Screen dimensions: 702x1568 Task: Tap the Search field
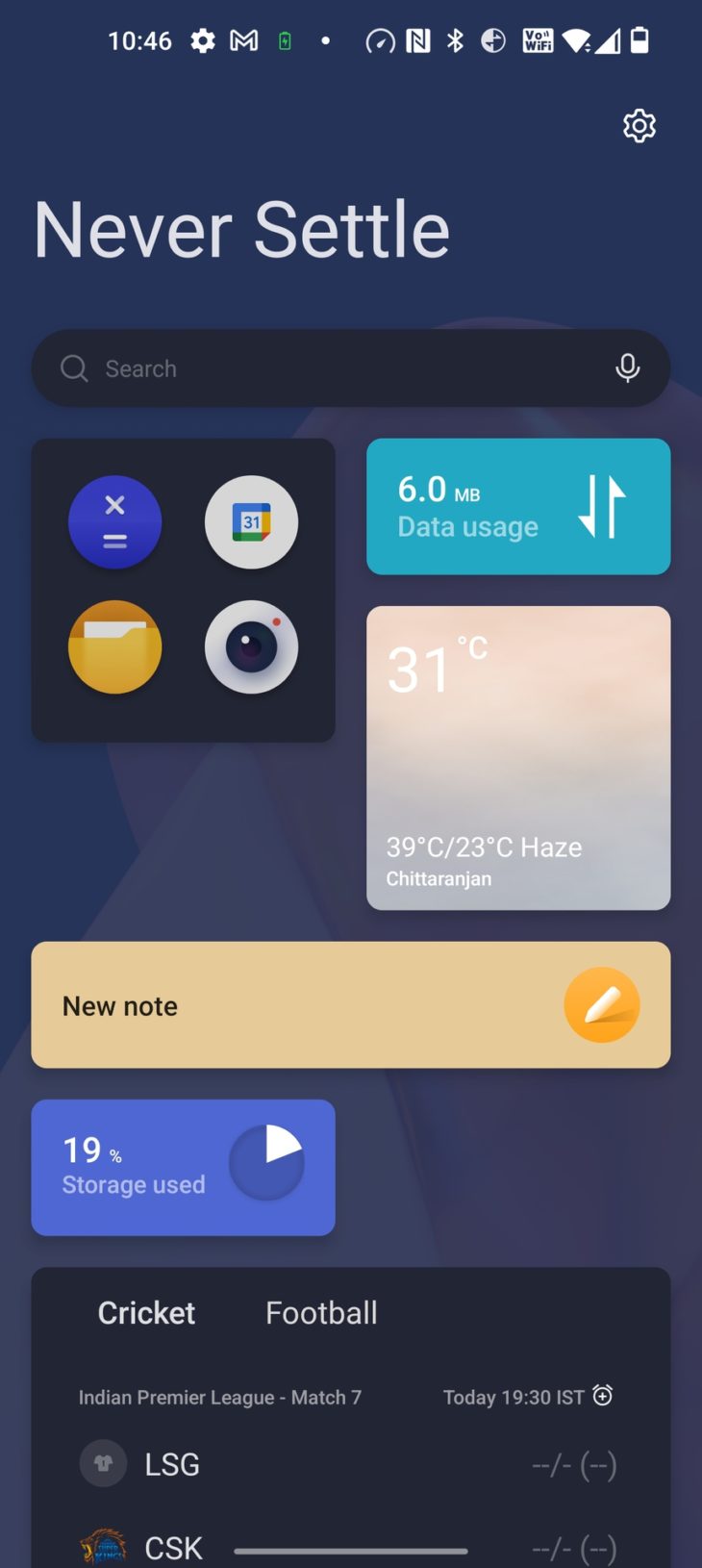pyautogui.click(x=327, y=368)
